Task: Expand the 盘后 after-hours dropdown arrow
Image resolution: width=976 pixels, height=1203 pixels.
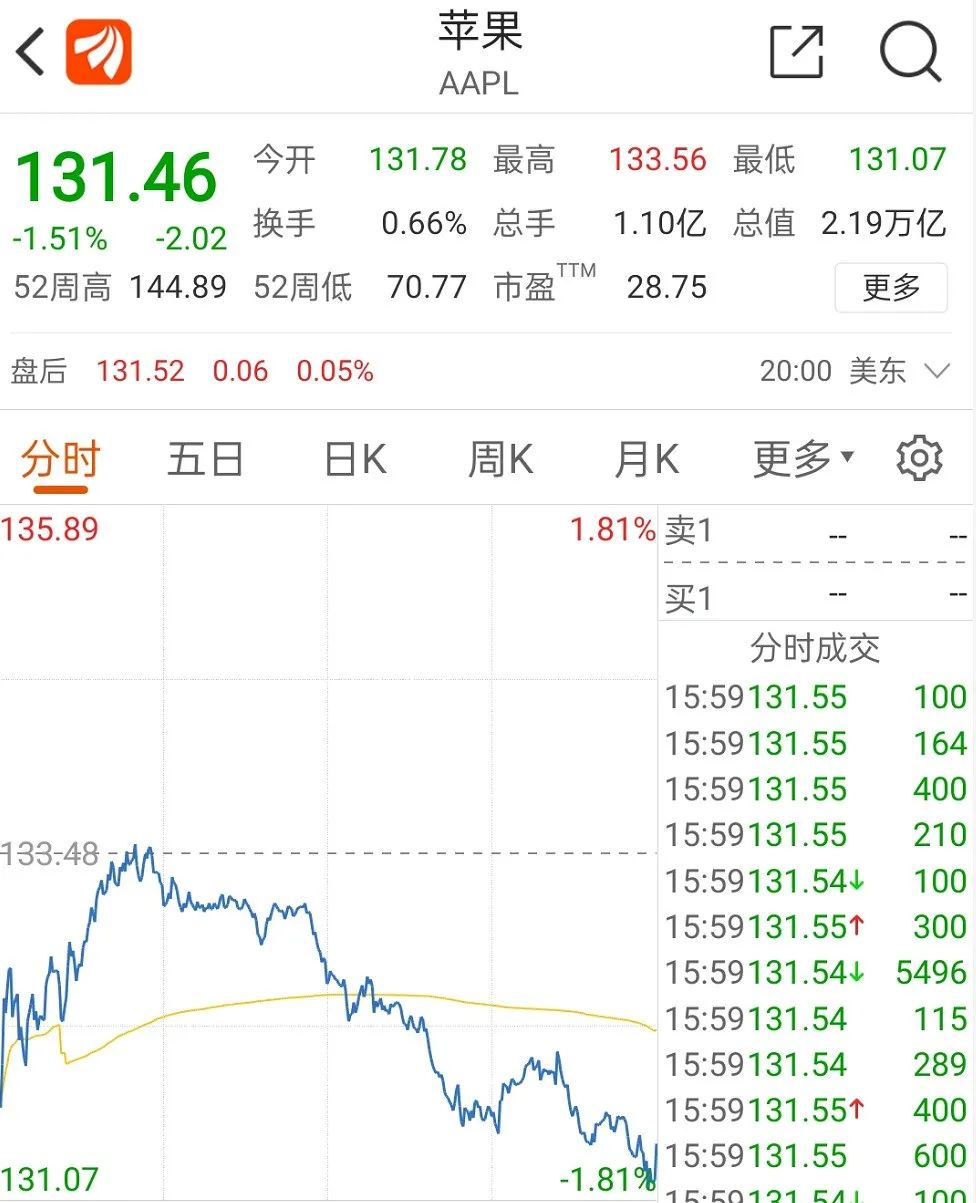Action: [937, 372]
